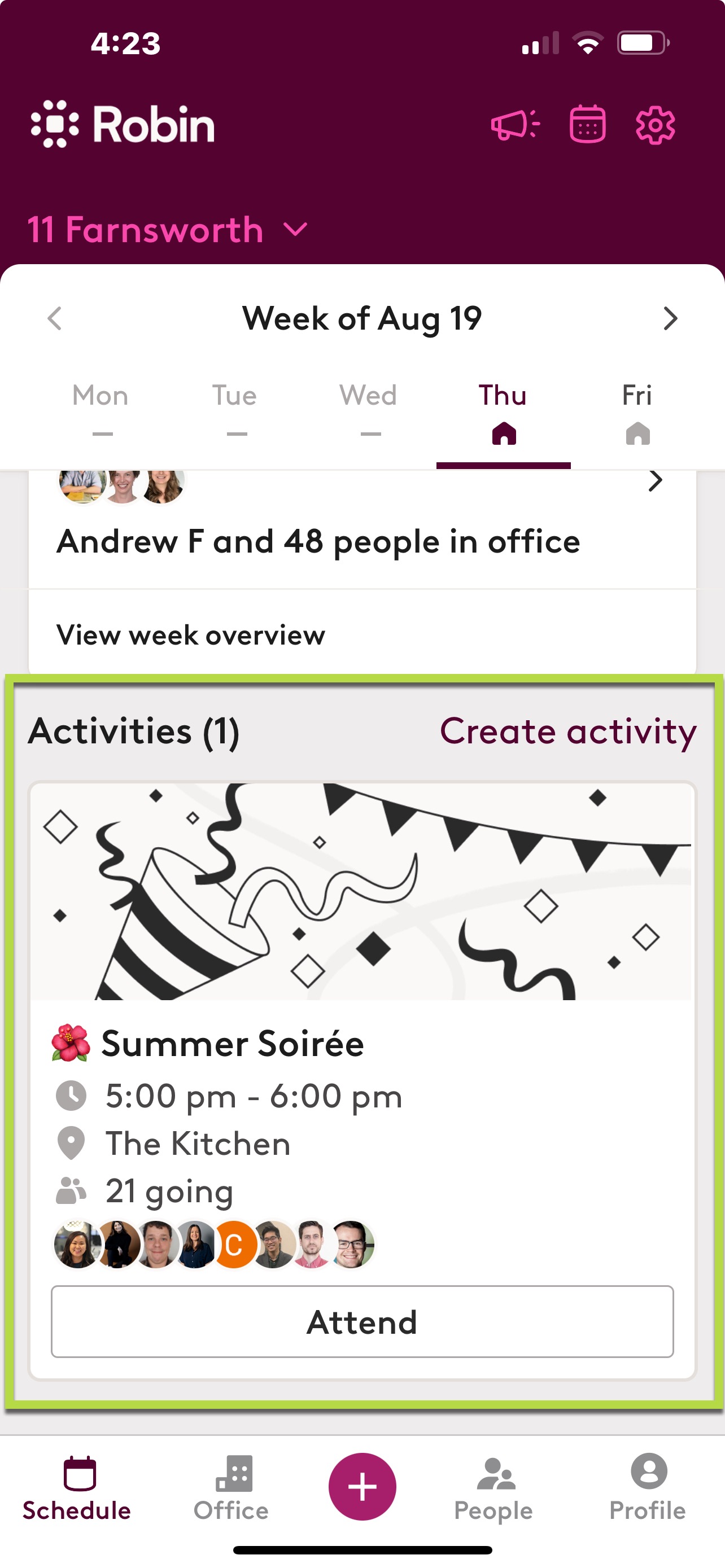Open the Profile tab
The width and height of the screenshot is (725, 1568).
tap(648, 1488)
